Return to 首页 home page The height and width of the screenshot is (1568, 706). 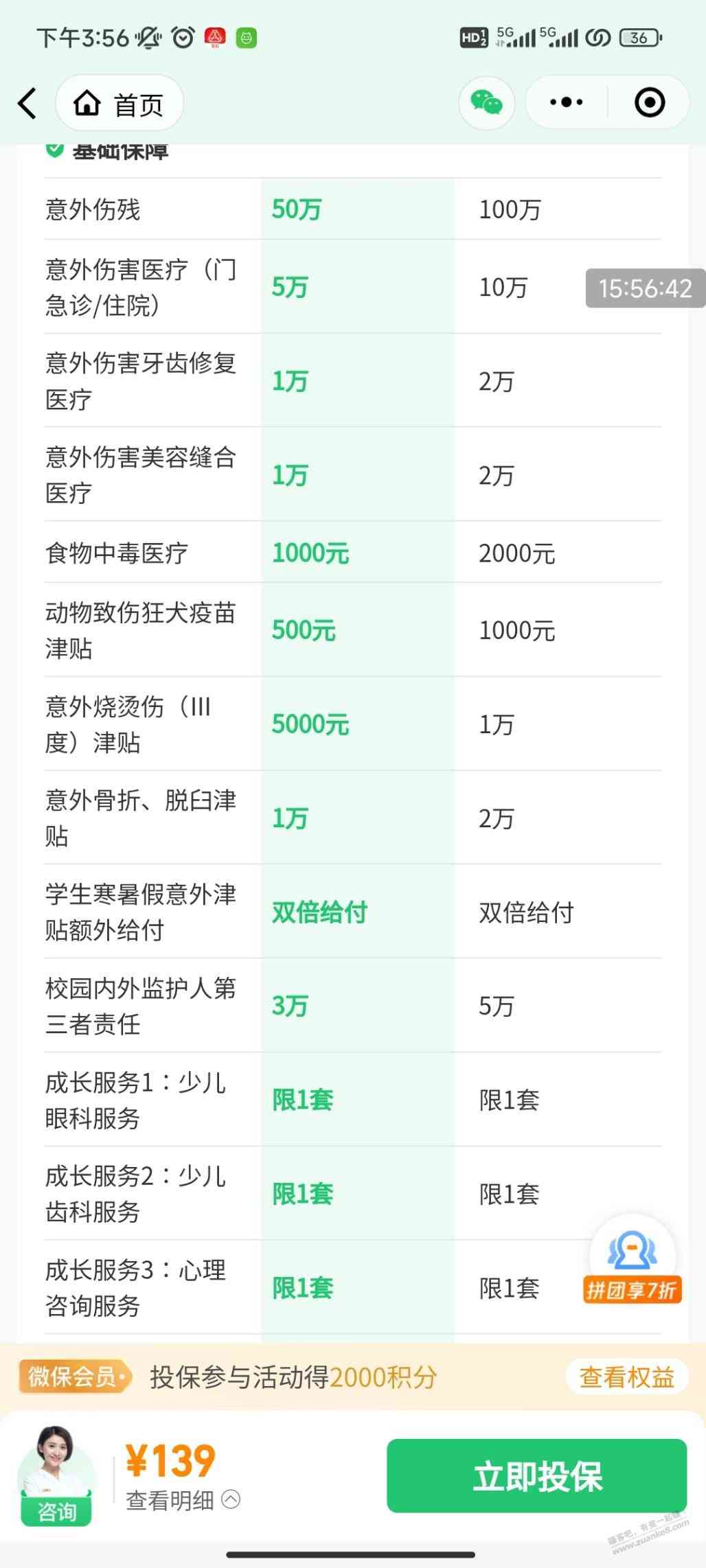119,104
